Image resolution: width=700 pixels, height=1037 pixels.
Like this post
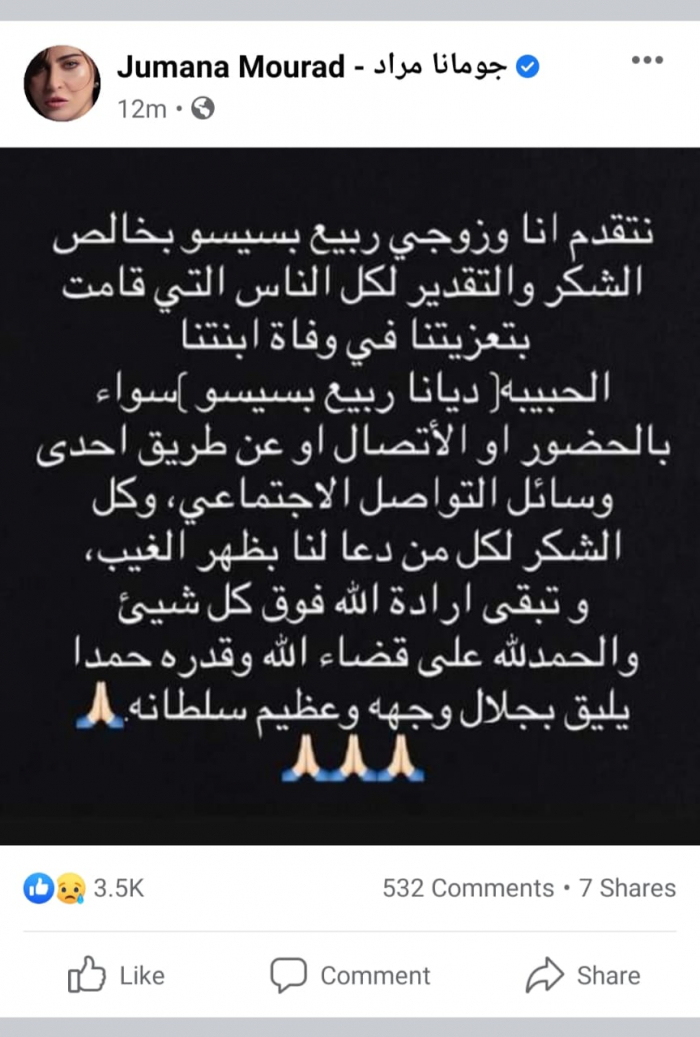(x=116, y=975)
